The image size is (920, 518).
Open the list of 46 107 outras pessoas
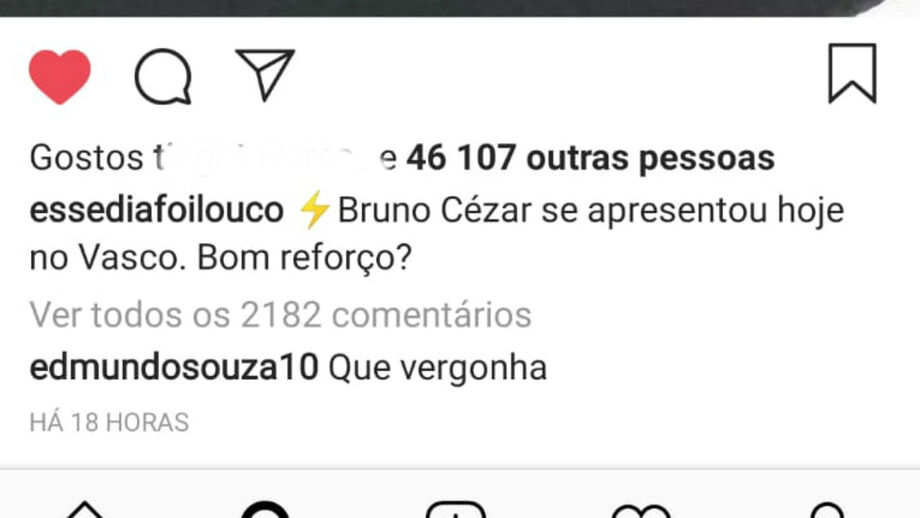coord(590,158)
